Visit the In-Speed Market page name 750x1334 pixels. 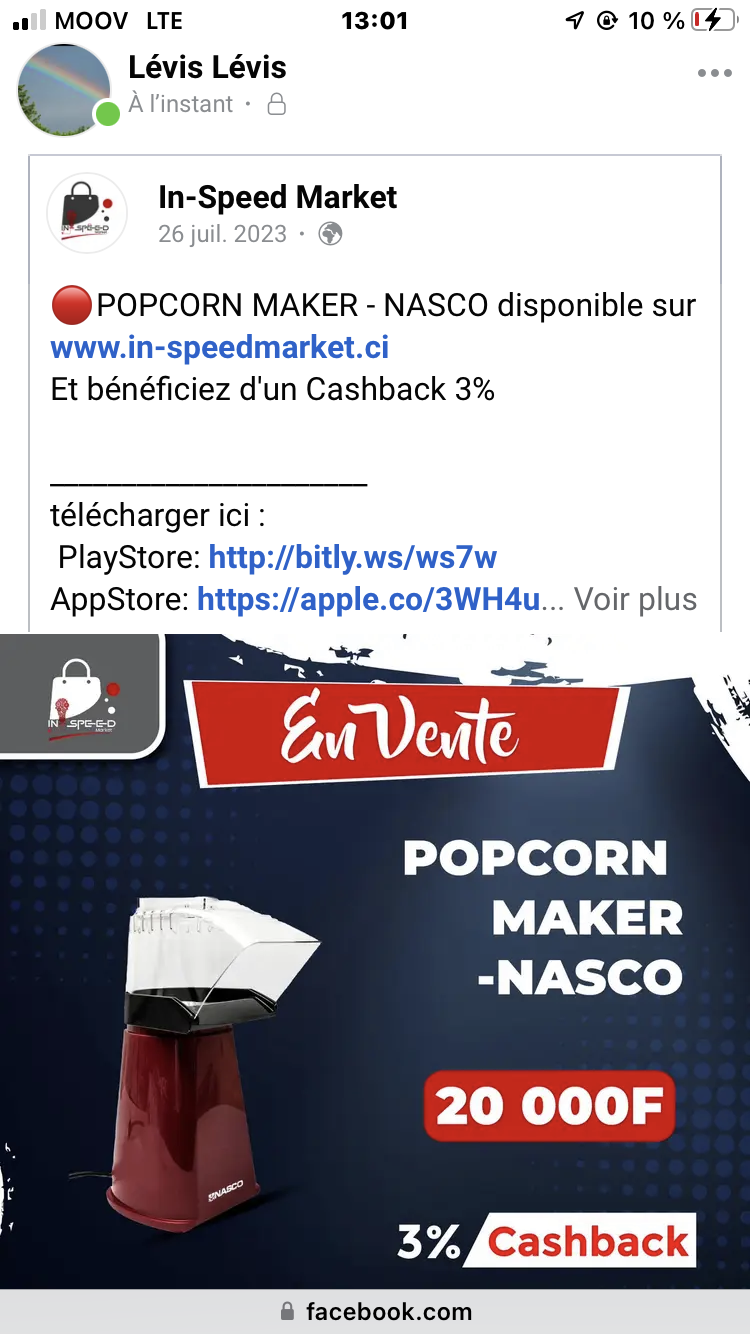click(277, 197)
